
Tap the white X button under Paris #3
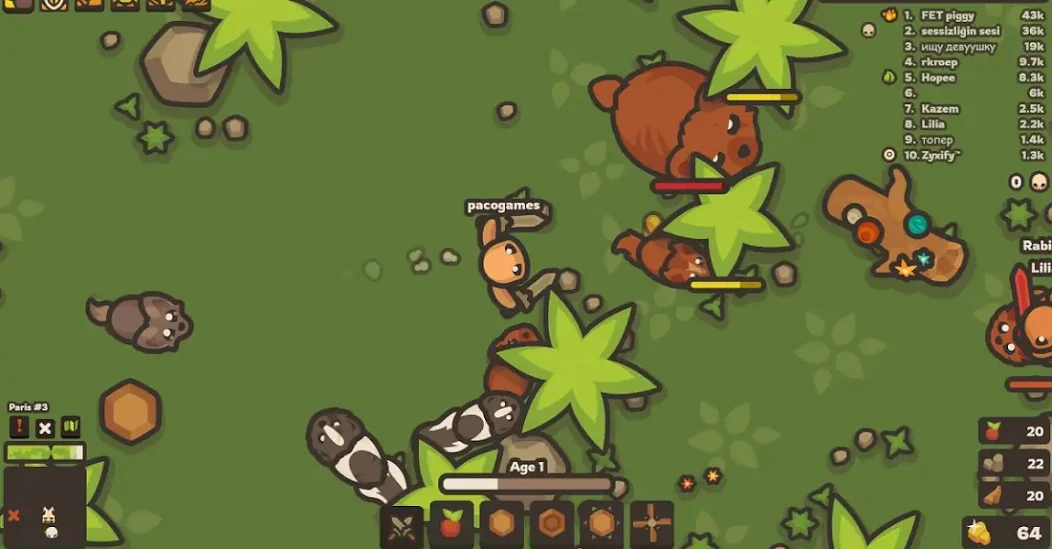point(45,428)
